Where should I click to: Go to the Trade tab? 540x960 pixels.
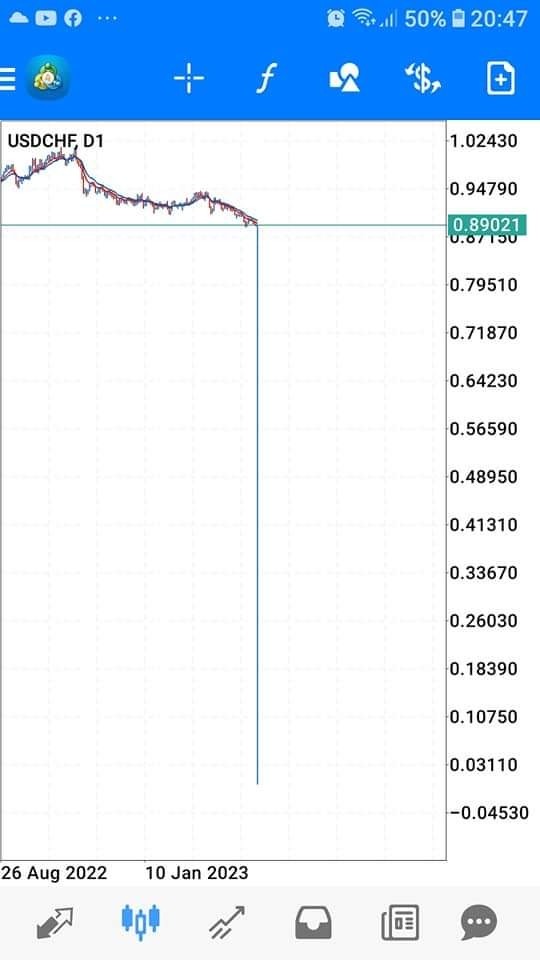(x=227, y=923)
